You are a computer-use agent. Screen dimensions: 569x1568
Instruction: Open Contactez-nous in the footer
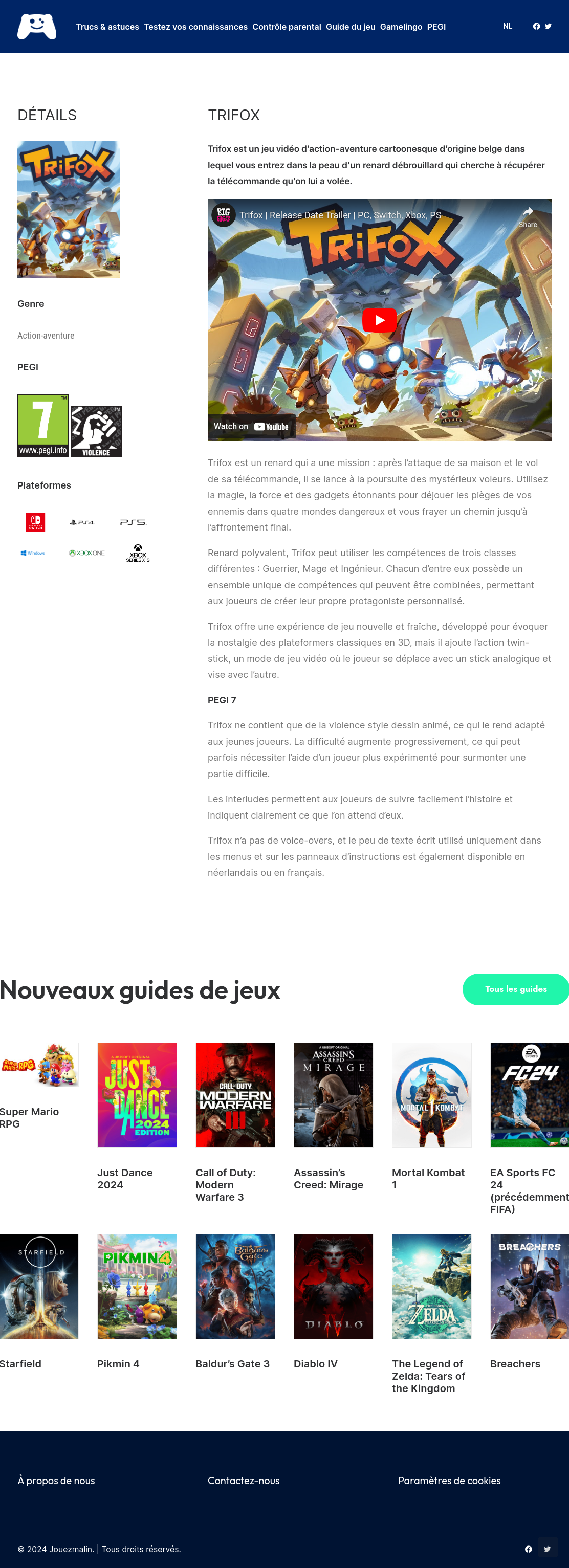tap(244, 1481)
